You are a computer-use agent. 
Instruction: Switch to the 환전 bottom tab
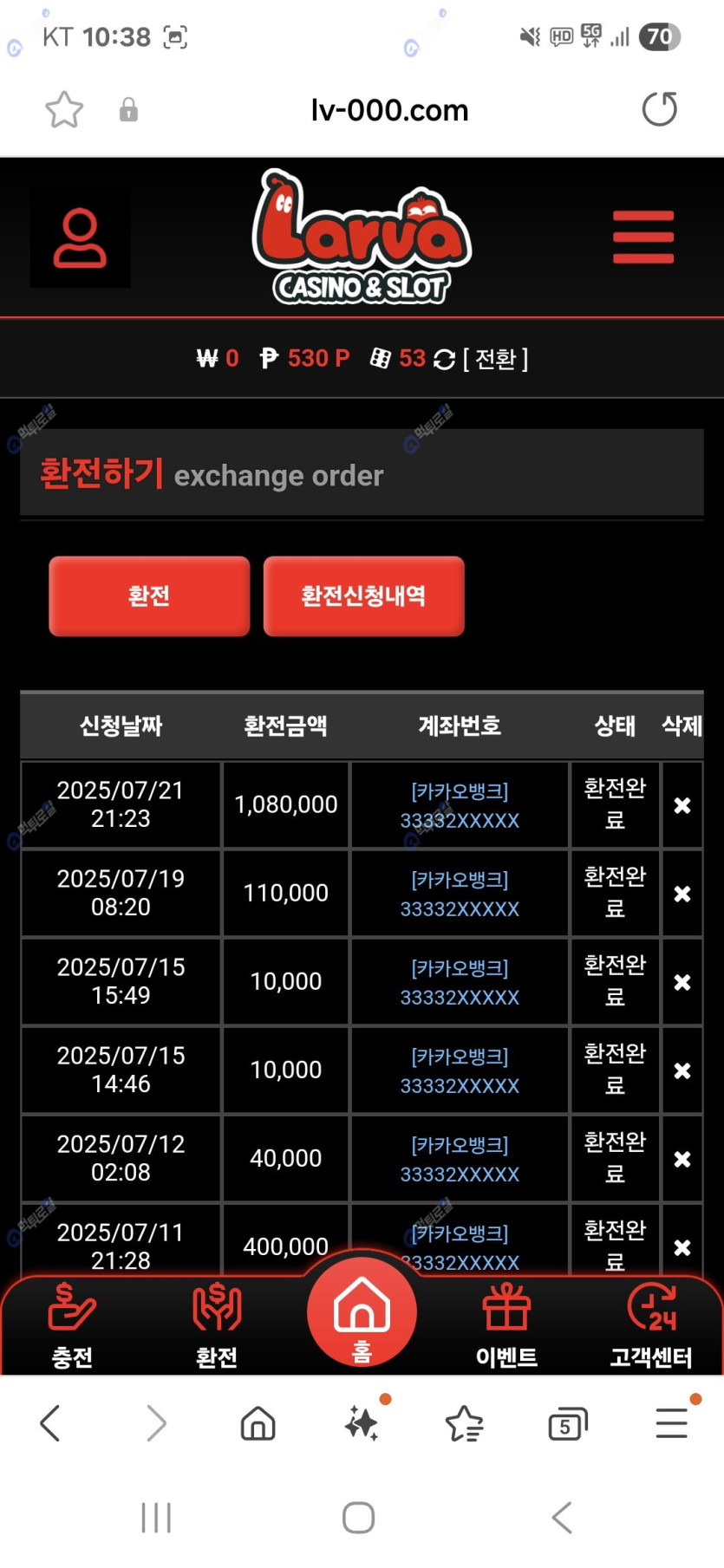217,1326
